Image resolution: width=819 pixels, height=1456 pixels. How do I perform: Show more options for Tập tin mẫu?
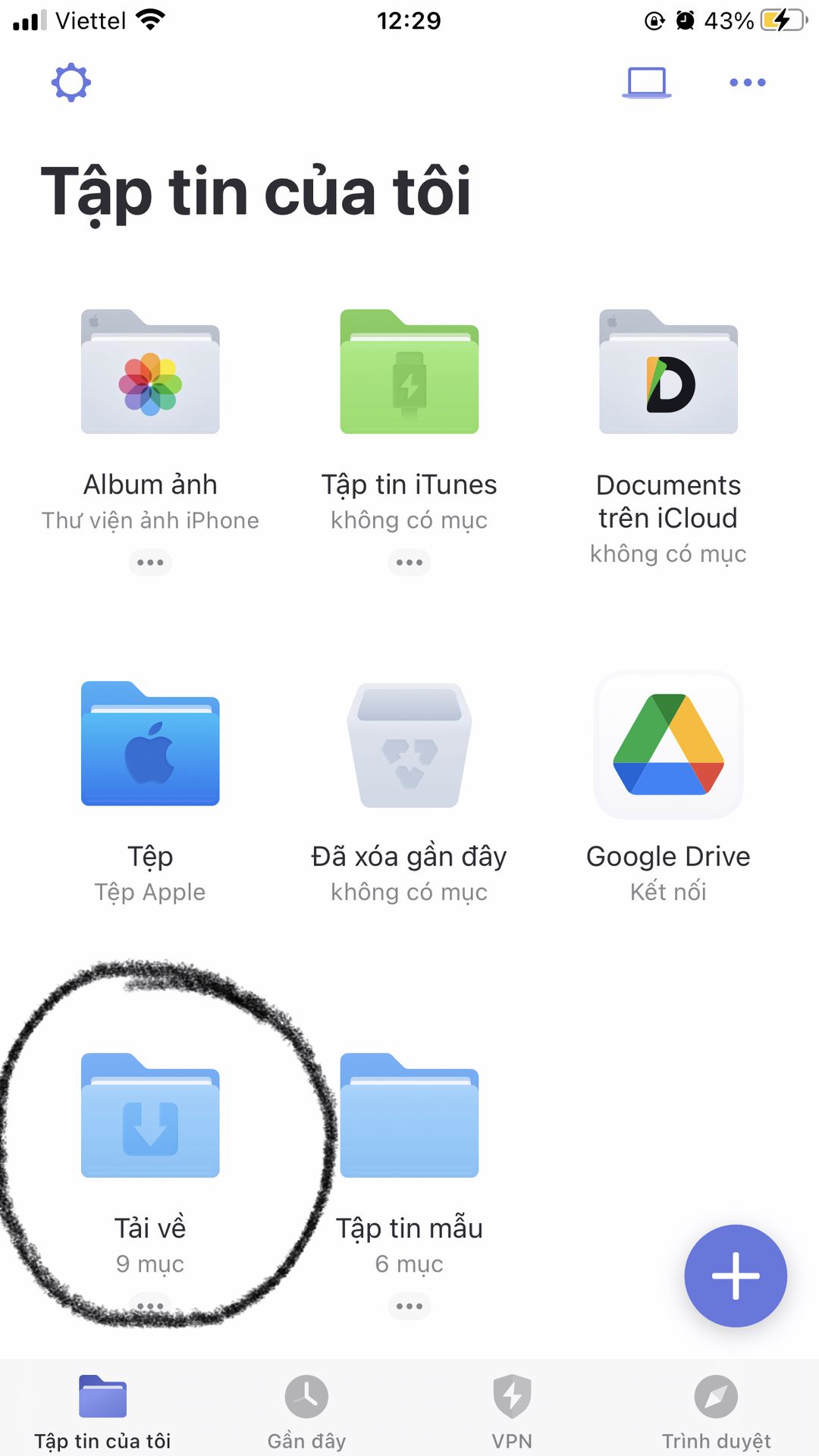(409, 1306)
